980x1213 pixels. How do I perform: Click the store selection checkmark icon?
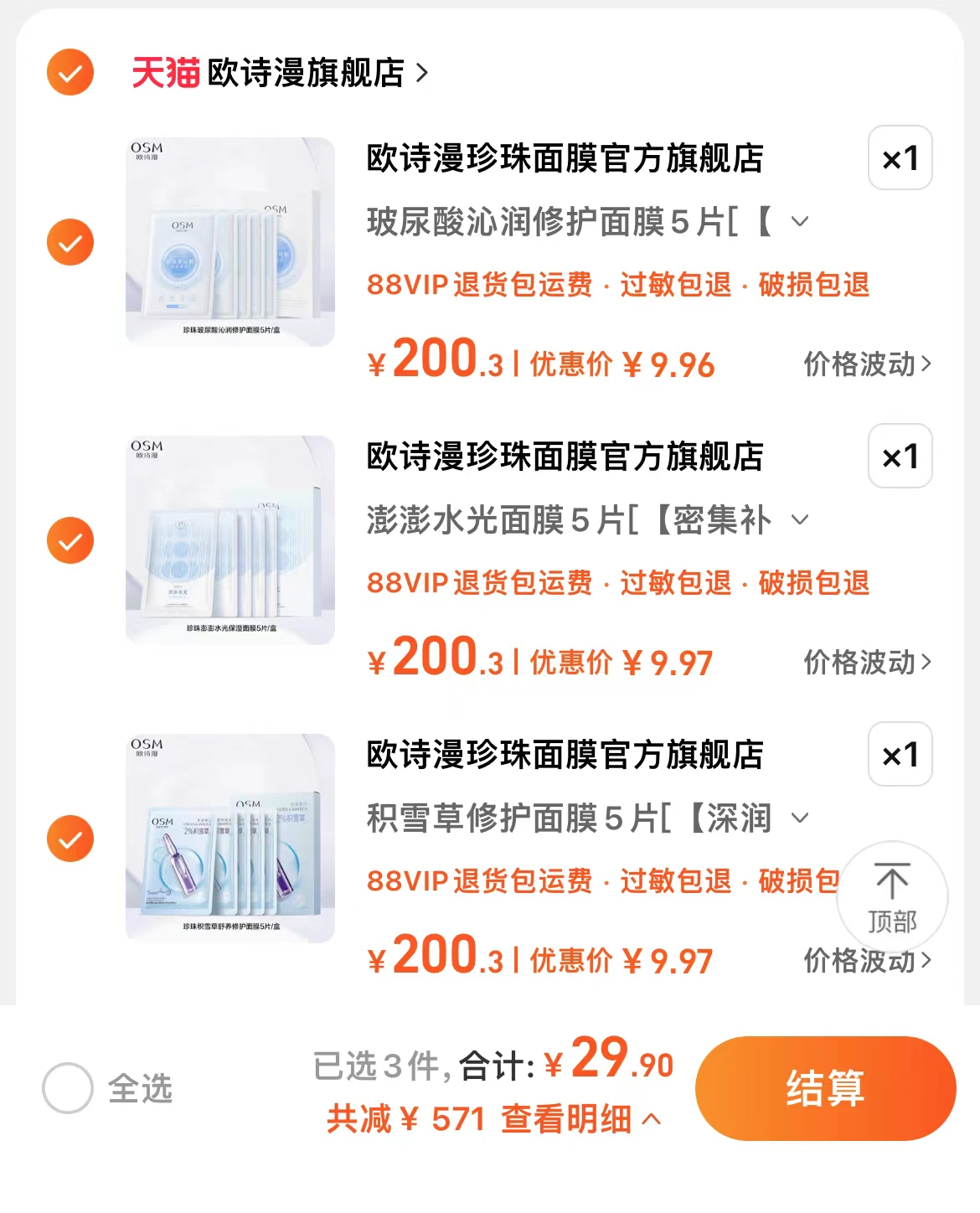[69, 72]
